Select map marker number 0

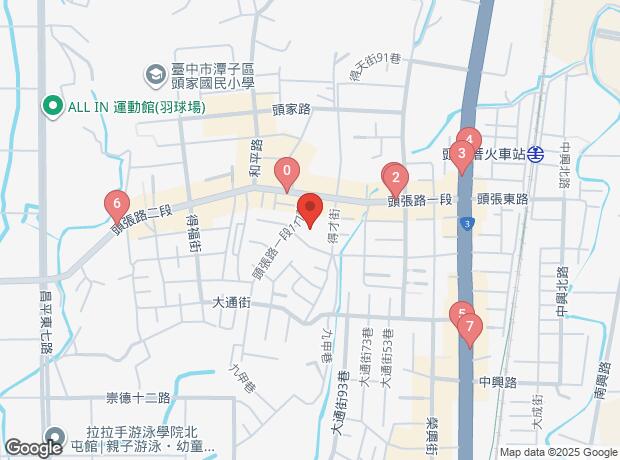coord(287,172)
